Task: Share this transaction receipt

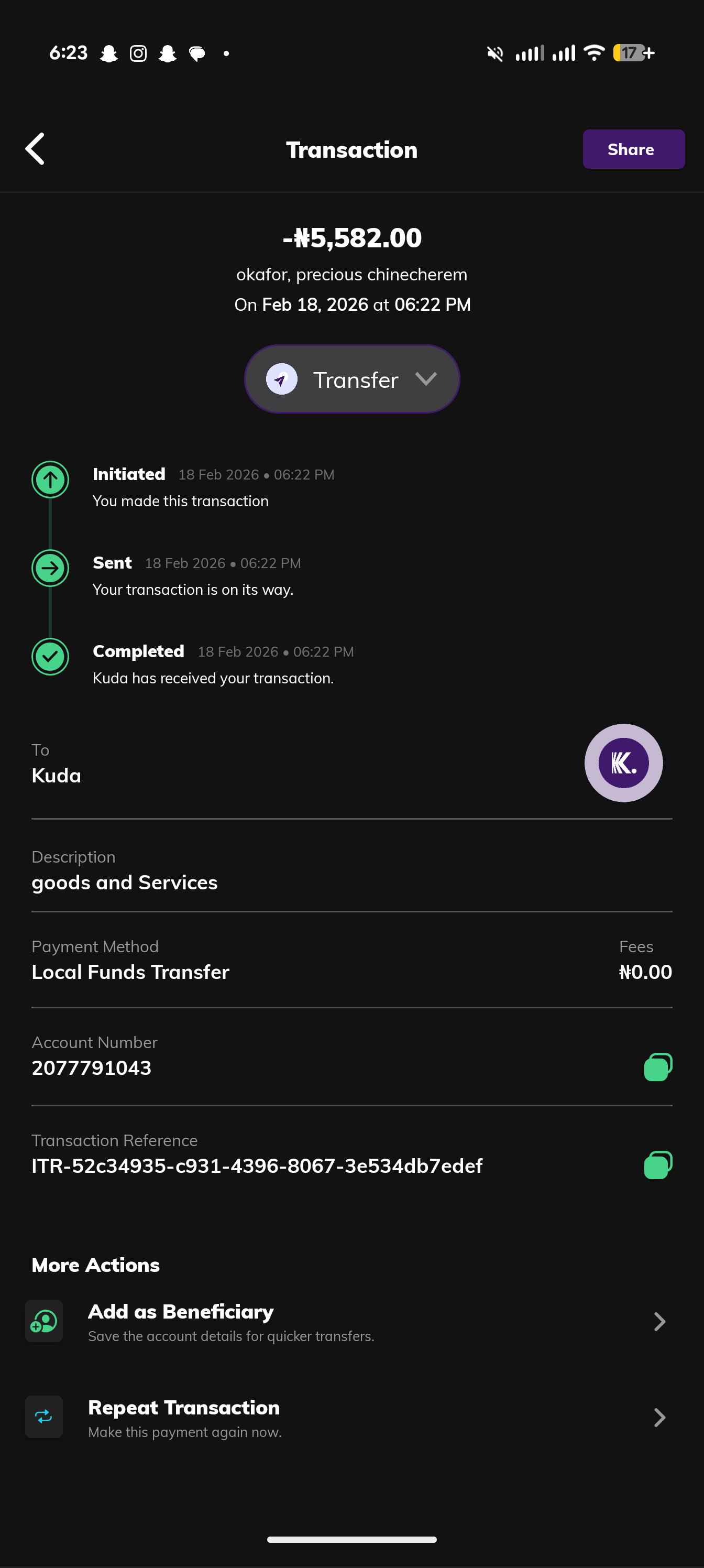Action: coord(633,149)
